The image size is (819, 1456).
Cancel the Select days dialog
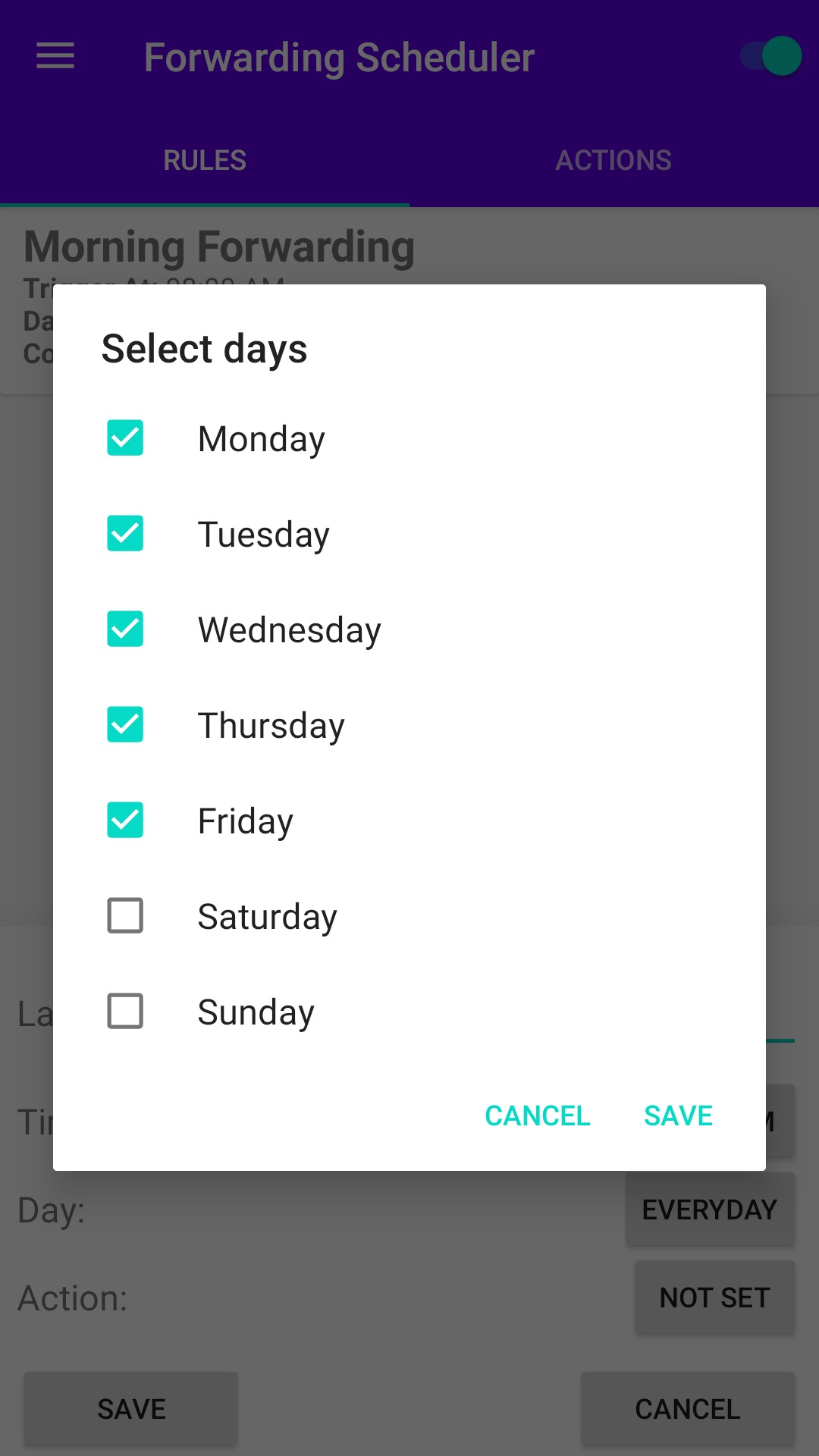coord(538,1116)
